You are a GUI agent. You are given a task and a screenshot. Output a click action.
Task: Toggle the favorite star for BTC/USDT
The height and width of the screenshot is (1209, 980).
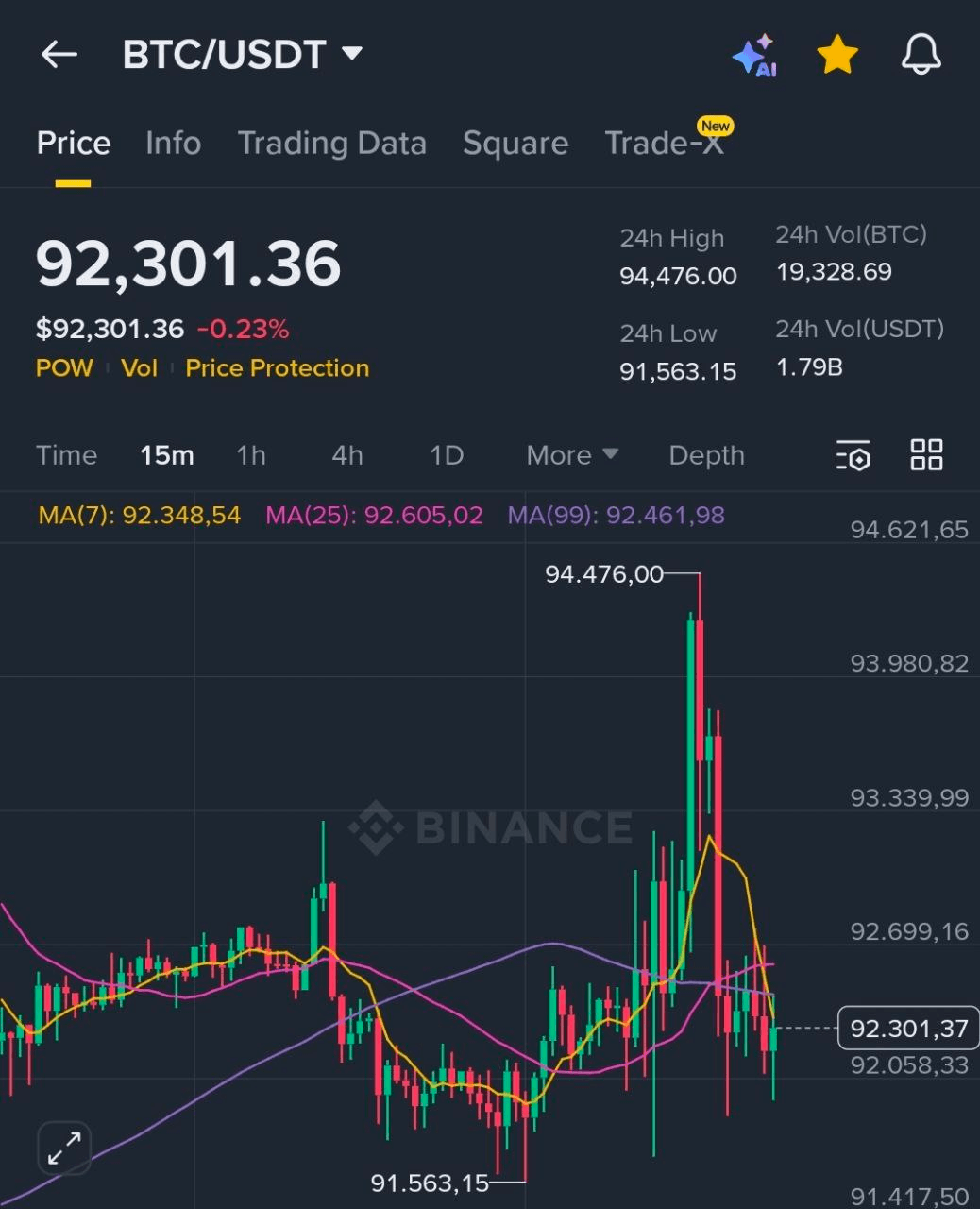tap(837, 56)
